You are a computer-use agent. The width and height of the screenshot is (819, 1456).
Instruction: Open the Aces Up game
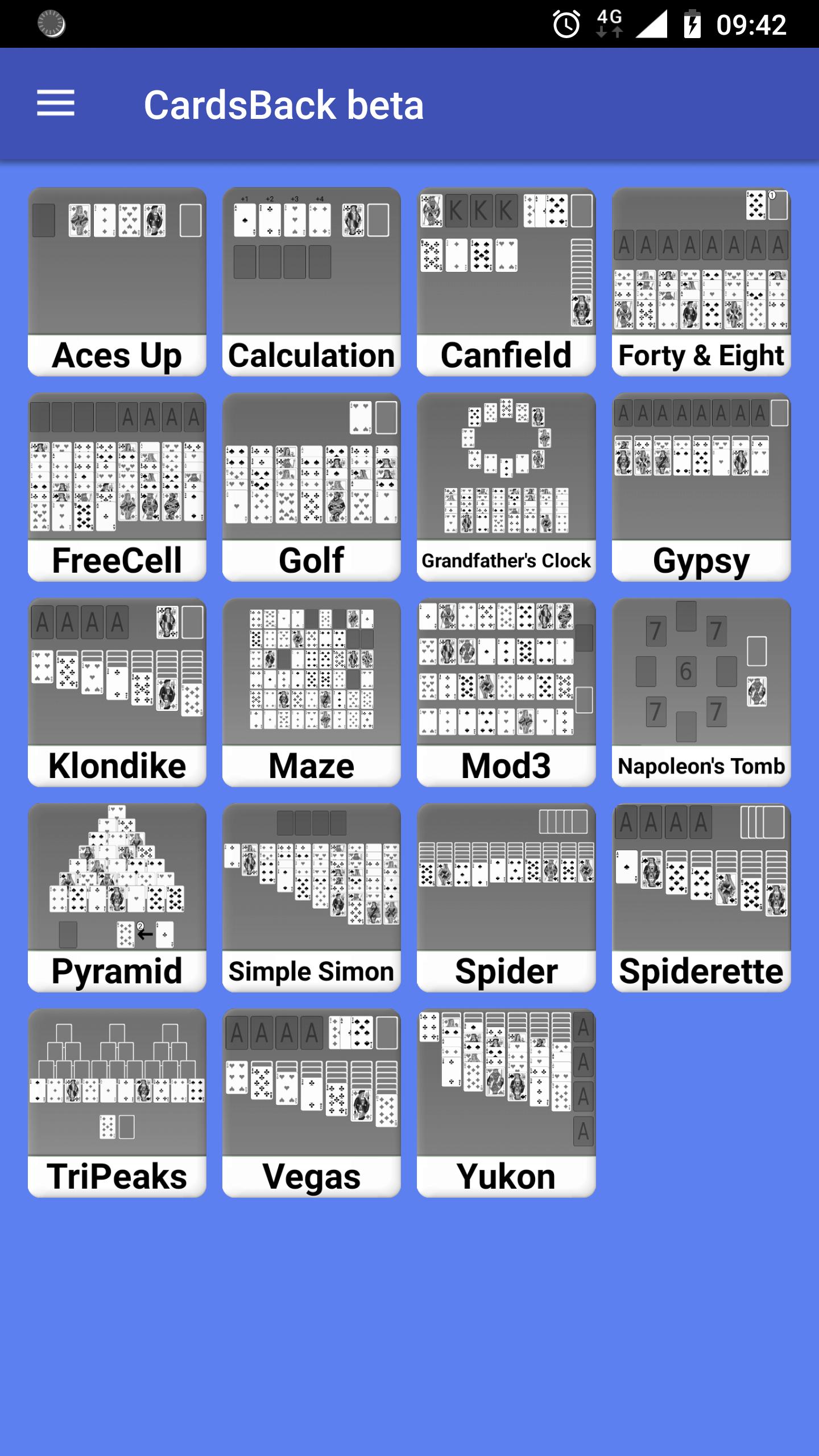(x=117, y=282)
